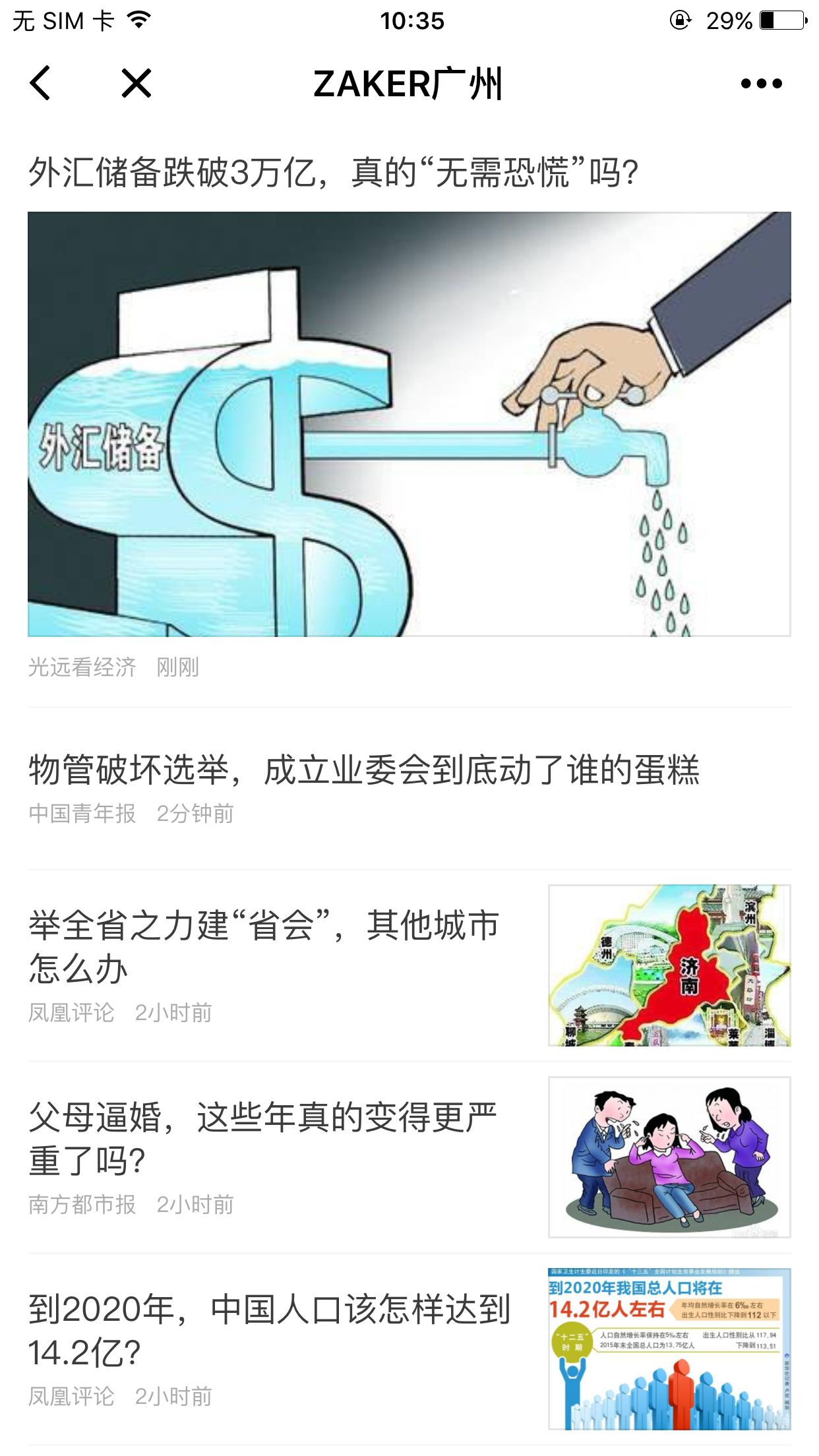The width and height of the screenshot is (819, 1456).
Task: Open the three-dot overflow menu
Action: 761,84
